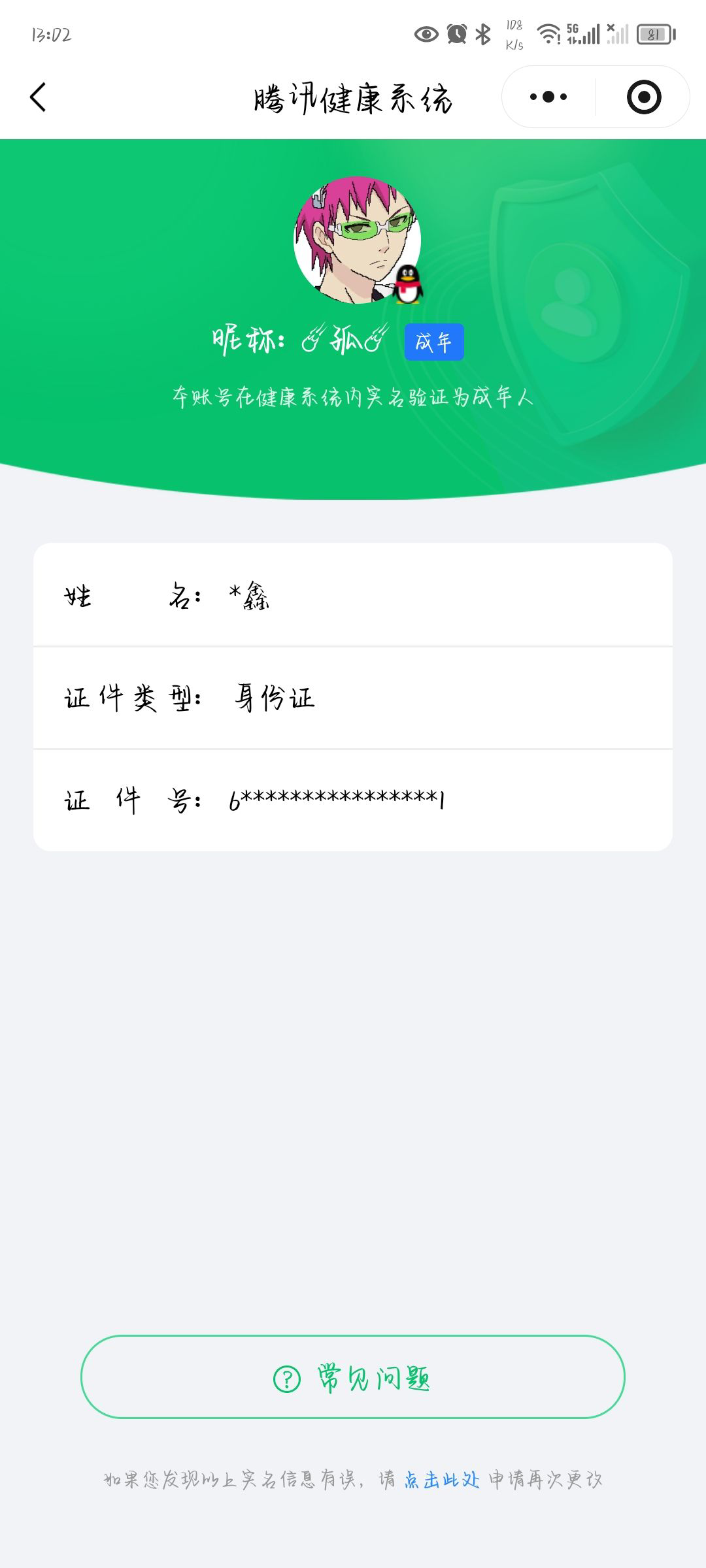
Task: Open the mini program more options menu
Action: point(549,96)
